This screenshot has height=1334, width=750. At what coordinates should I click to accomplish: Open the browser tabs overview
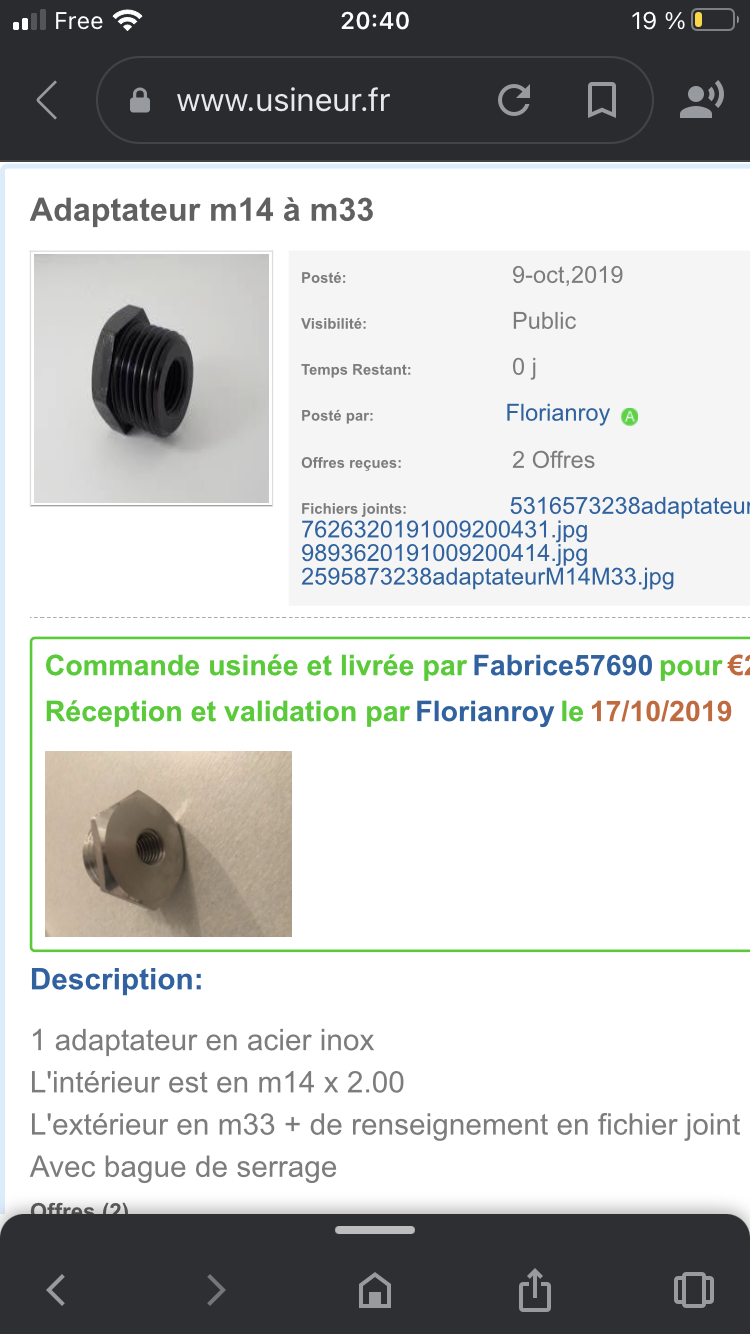coord(694,1290)
